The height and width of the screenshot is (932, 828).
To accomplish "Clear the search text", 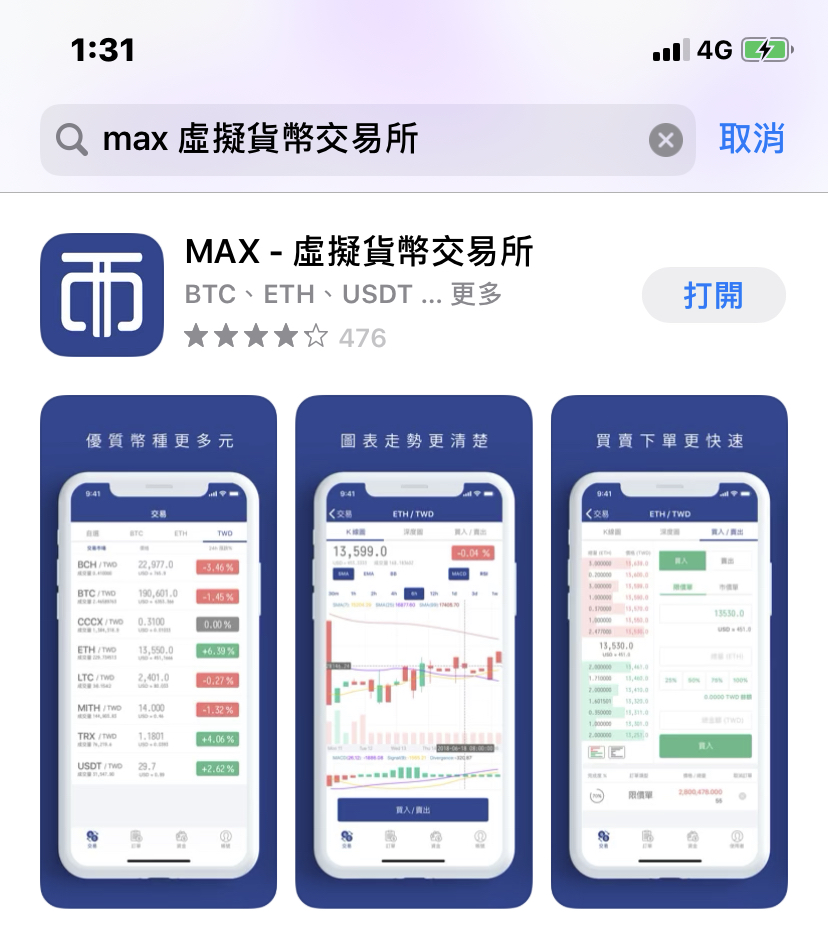I will pos(666,140).
